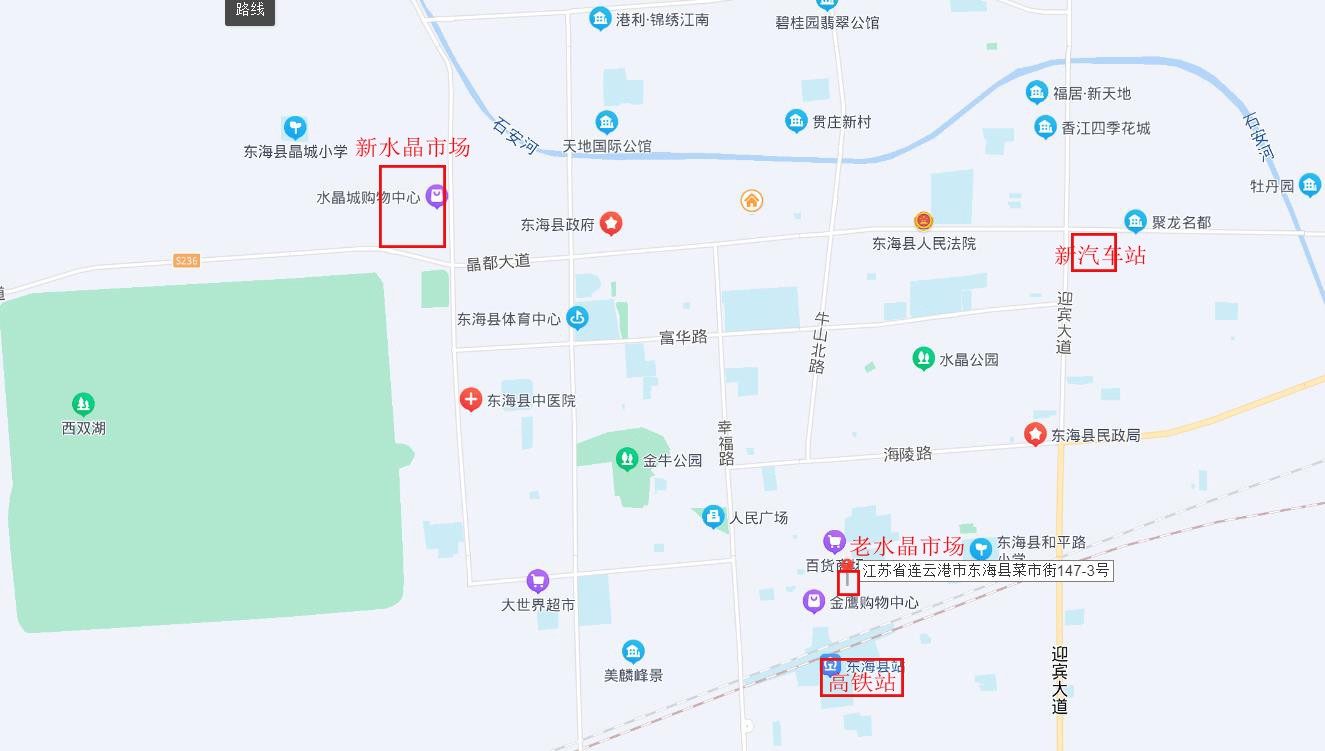Open the 西双湖 lake marker
This screenshot has height=751, width=1325.
click(83, 405)
